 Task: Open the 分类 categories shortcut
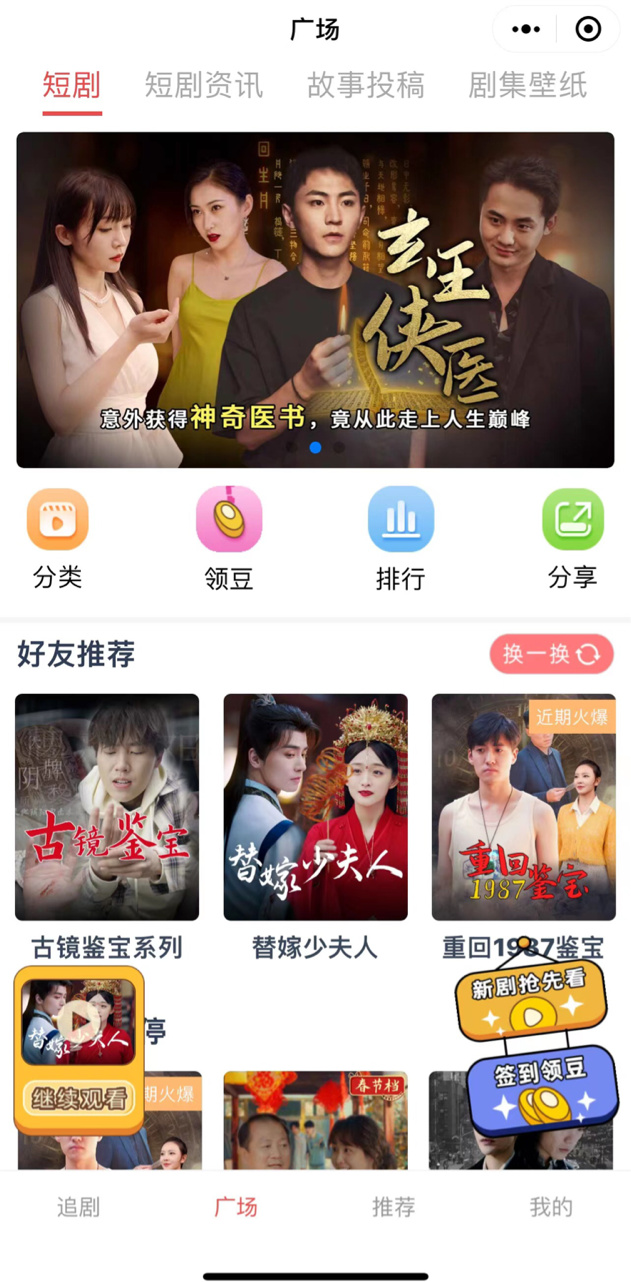coord(57,539)
